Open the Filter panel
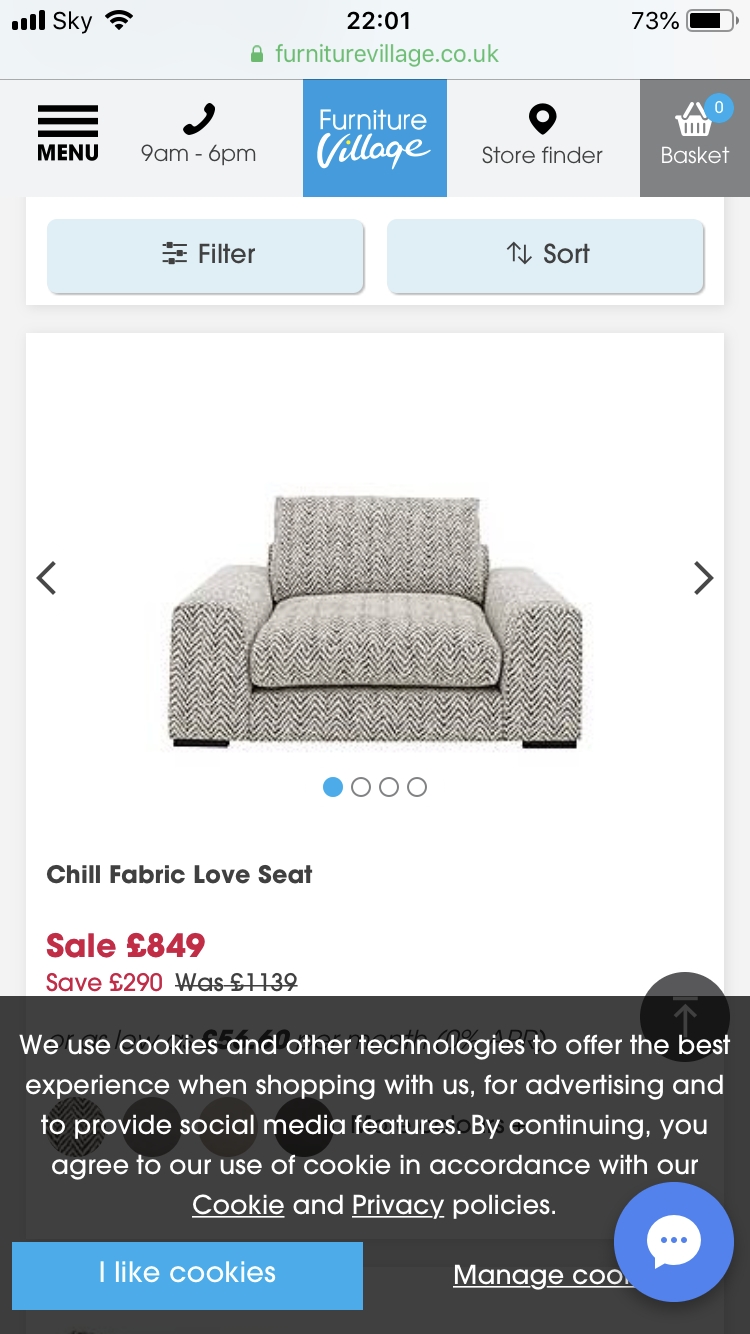The height and width of the screenshot is (1334, 750). [206, 254]
